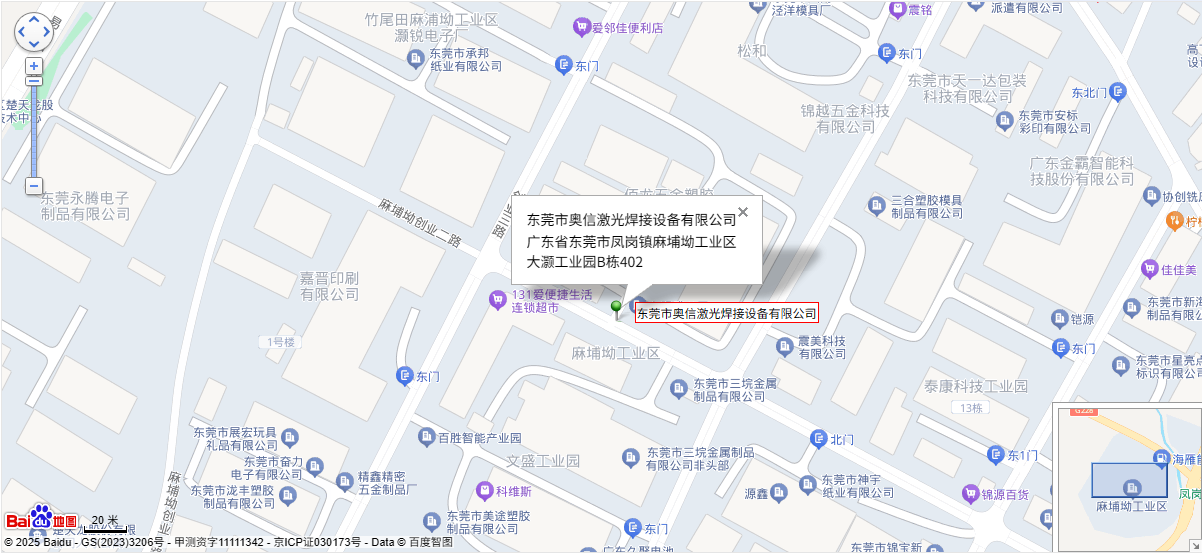Select the 东莞市承邦纸业有限公司 marker
This screenshot has height=553, width=1202.
pos(416,60)
